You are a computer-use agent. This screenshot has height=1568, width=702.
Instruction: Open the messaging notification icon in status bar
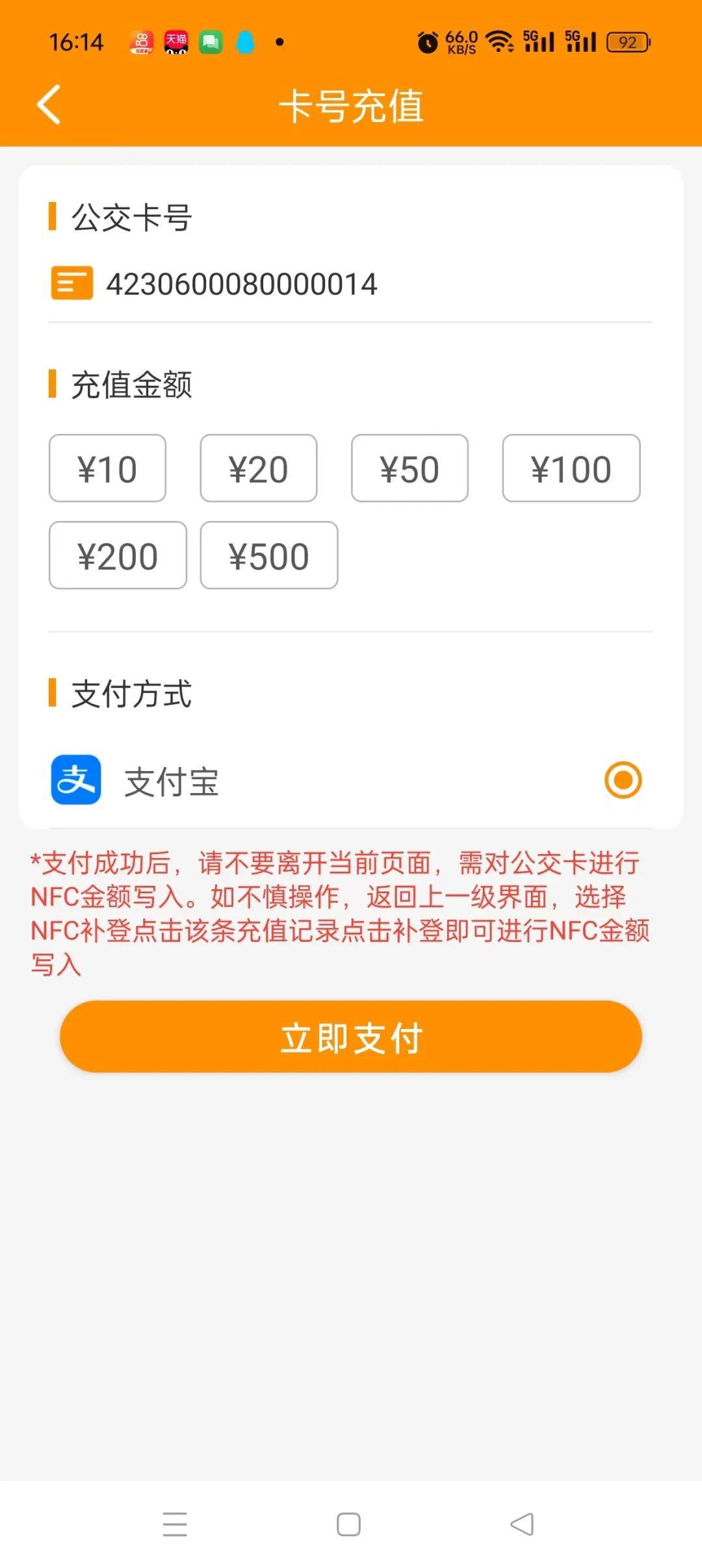[209, 42]
